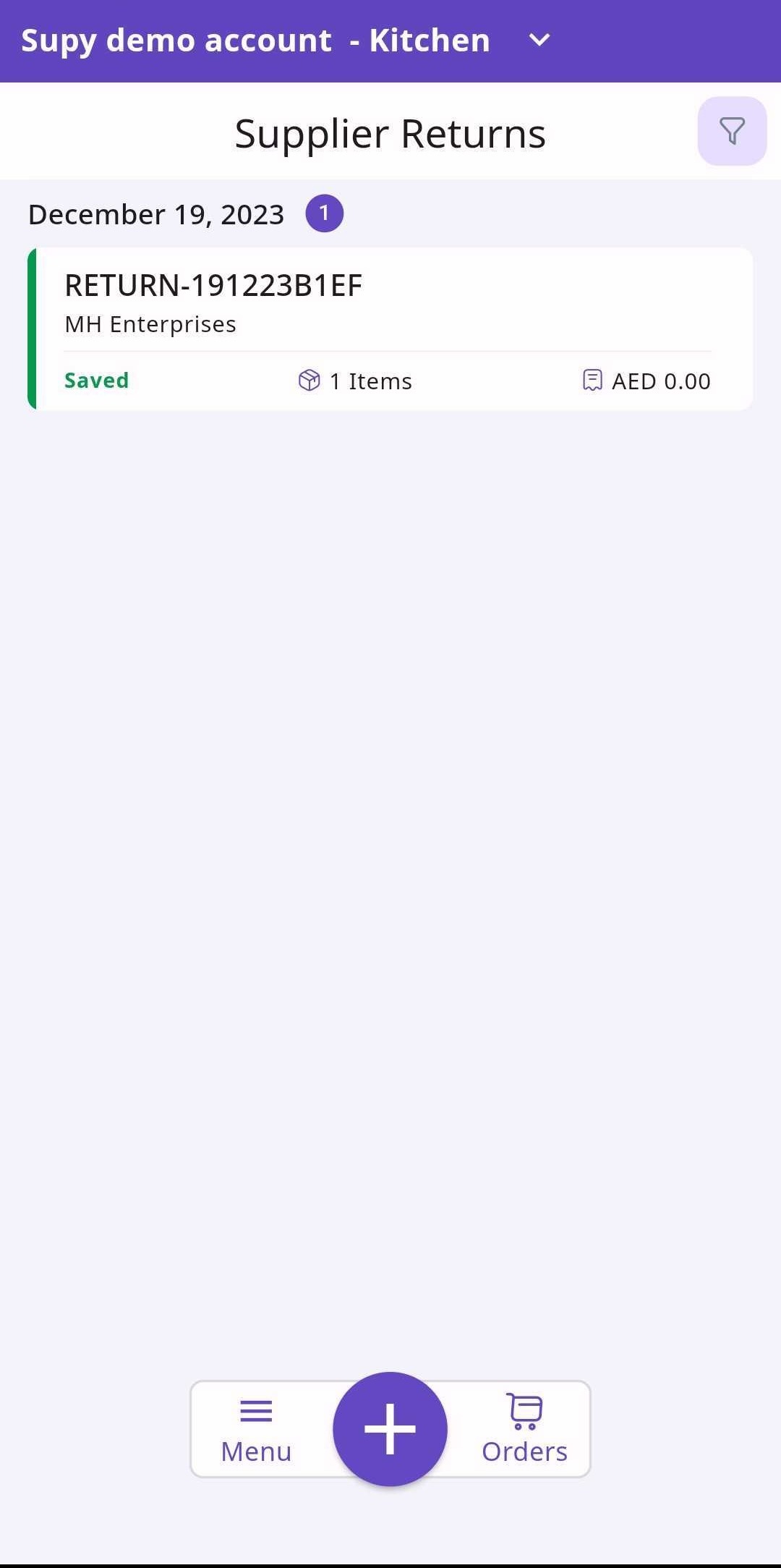Open the Menu
This screenshot has height=1568, width=781.
tap(256, 1428)
